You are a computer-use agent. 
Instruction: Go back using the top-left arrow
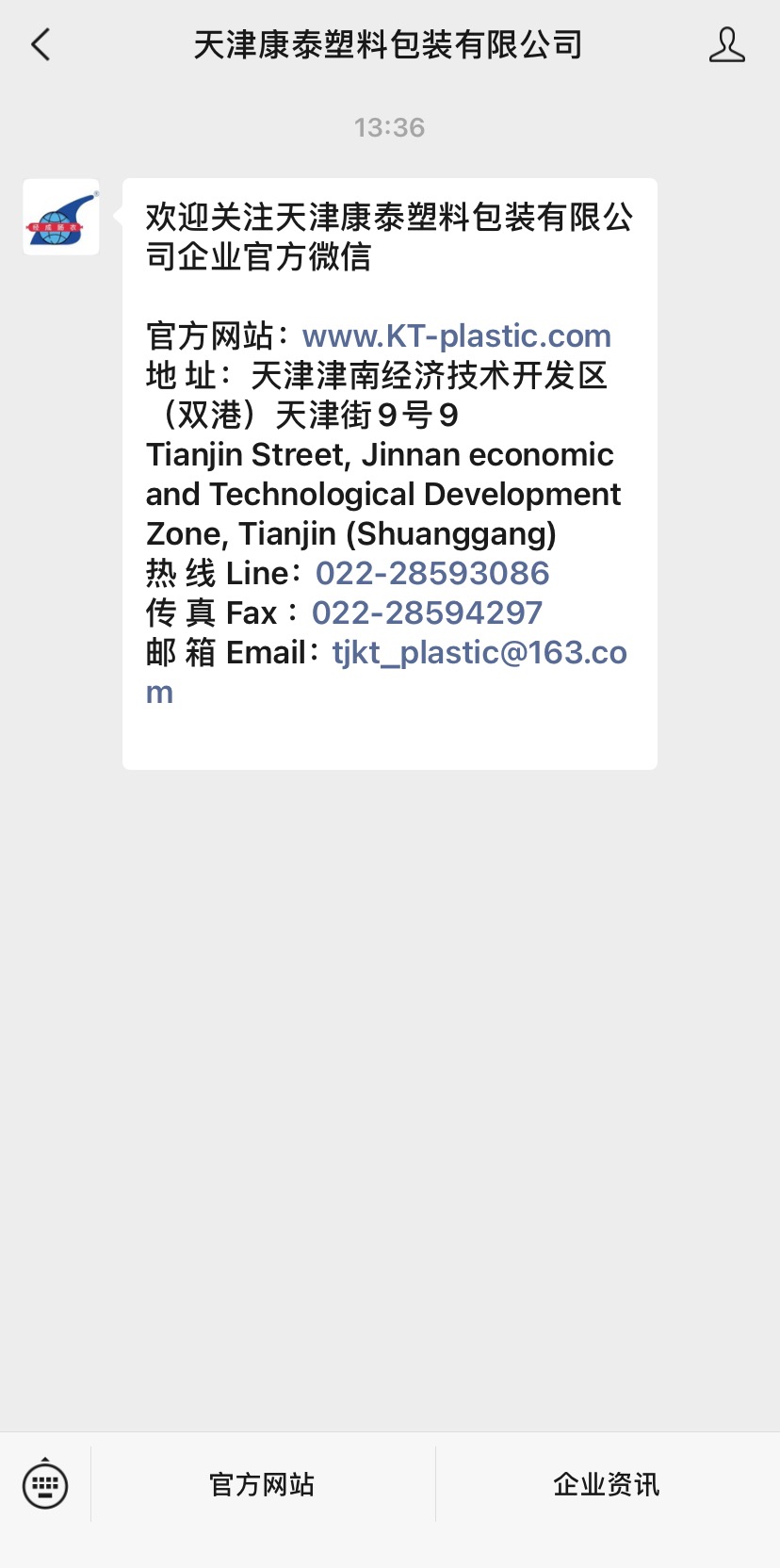(x=41, y=44)
